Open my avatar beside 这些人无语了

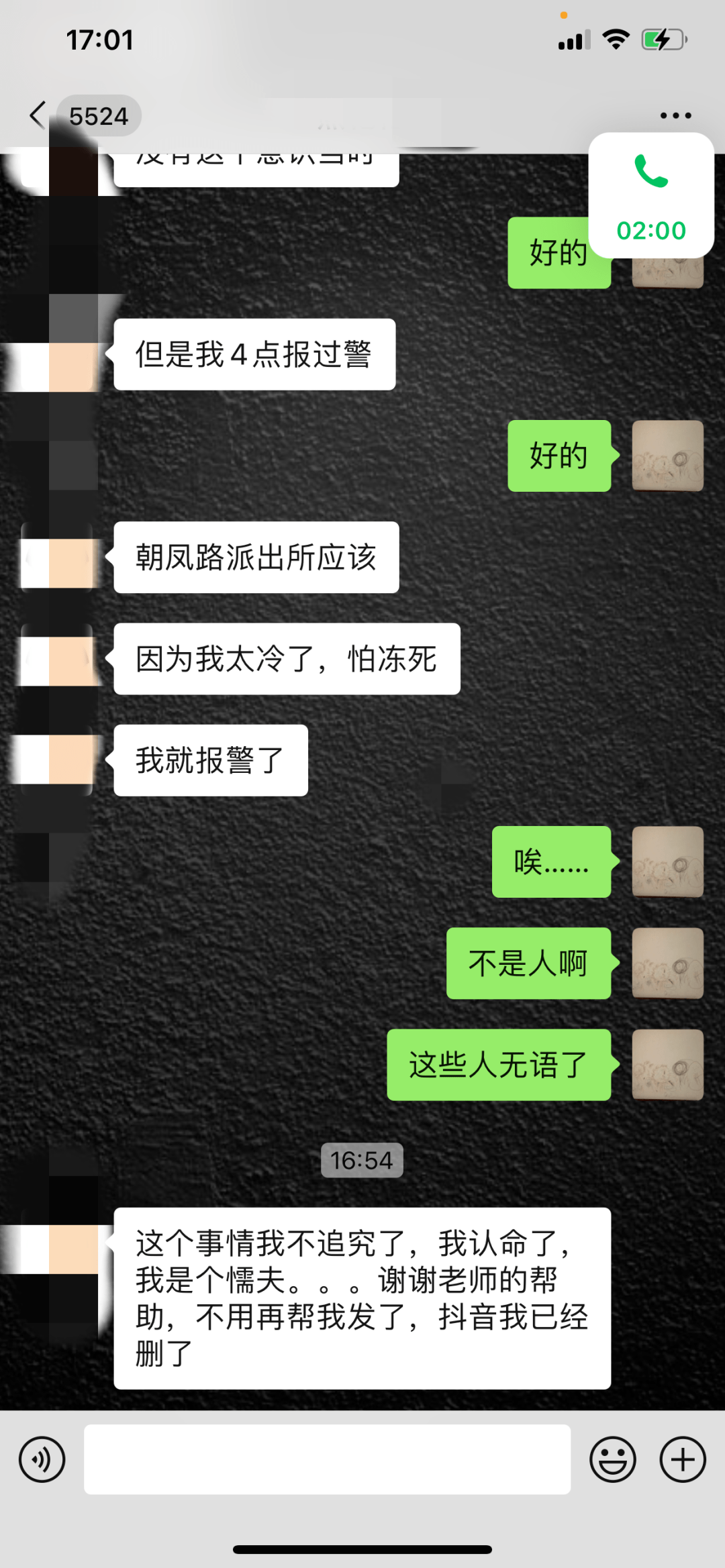point(667,1065)
